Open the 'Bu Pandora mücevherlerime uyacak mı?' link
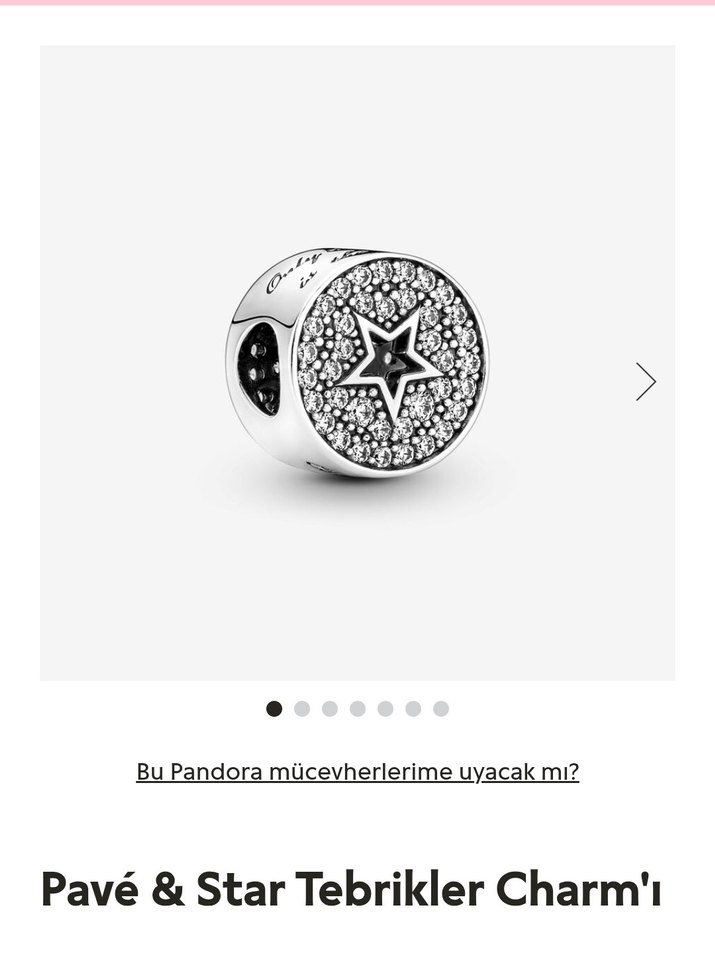This screenshot has width=715, height=959. coord(357,772)
